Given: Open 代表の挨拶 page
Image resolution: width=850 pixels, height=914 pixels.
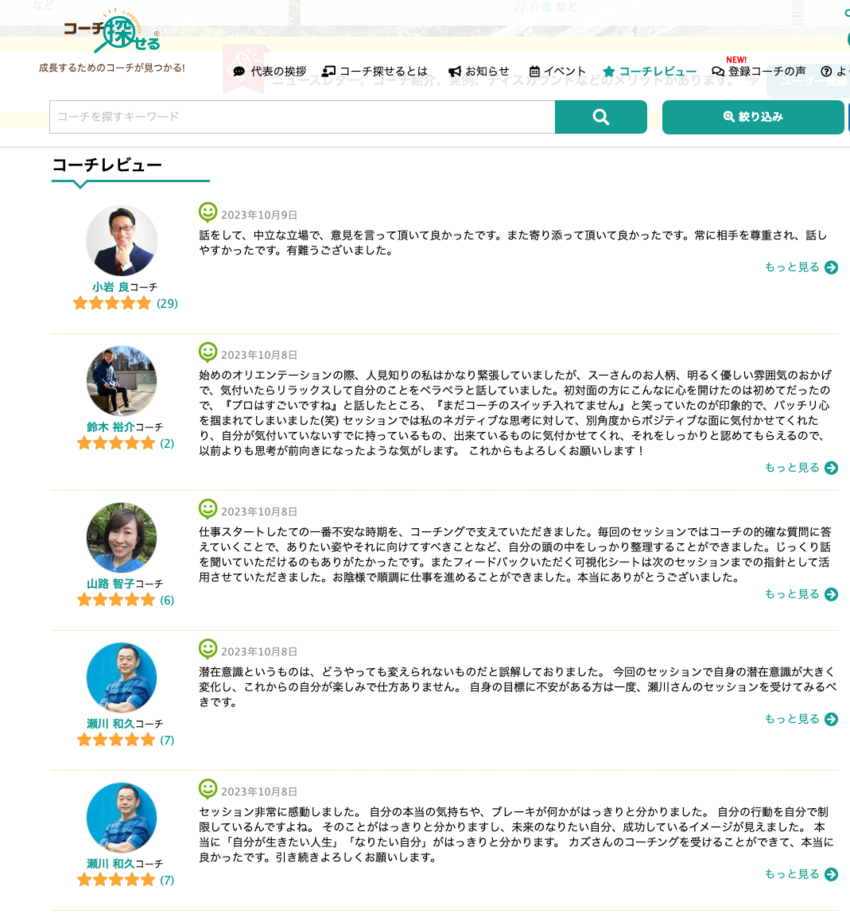Looking at the screenshot, I should pos(270,71).
